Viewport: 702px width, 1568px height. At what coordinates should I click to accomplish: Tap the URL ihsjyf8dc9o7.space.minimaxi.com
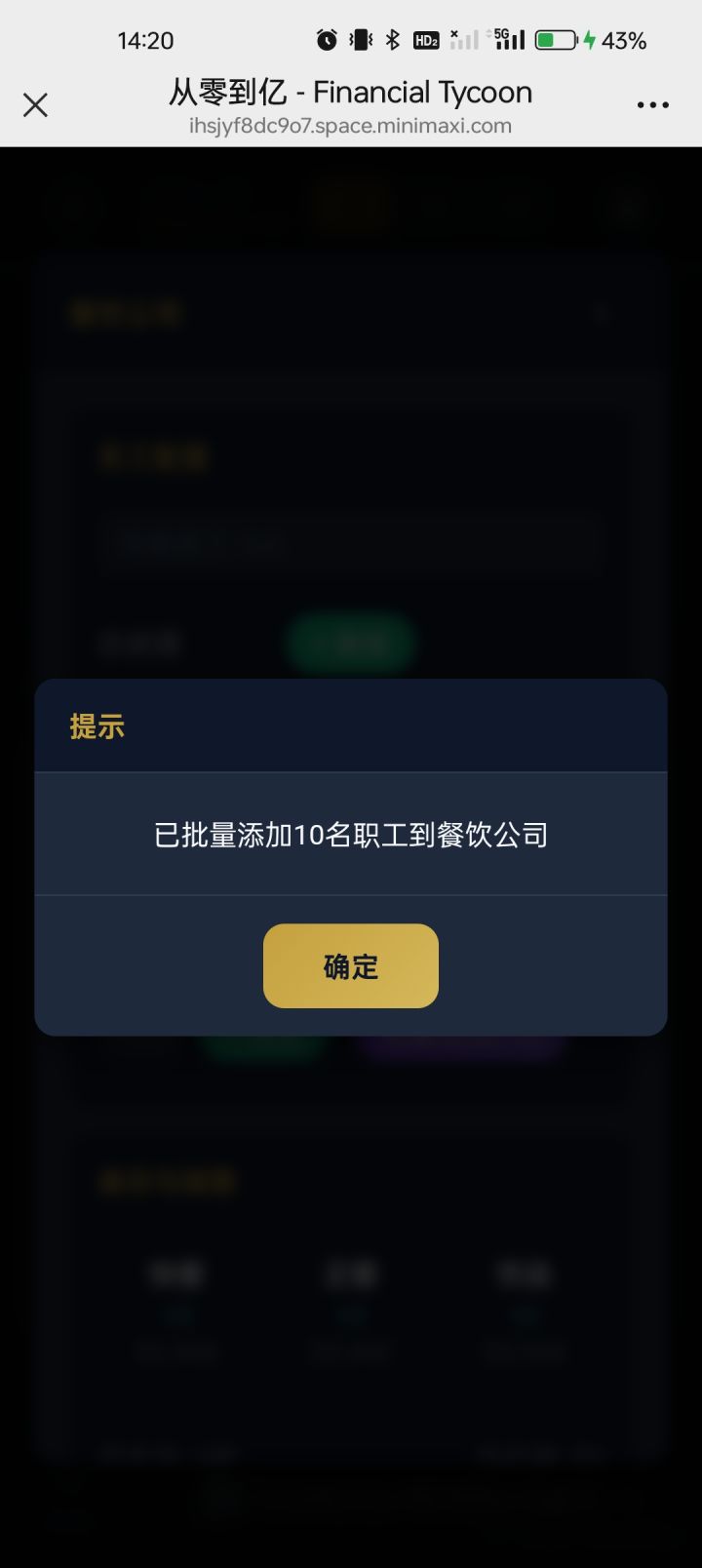pos(350,126)
